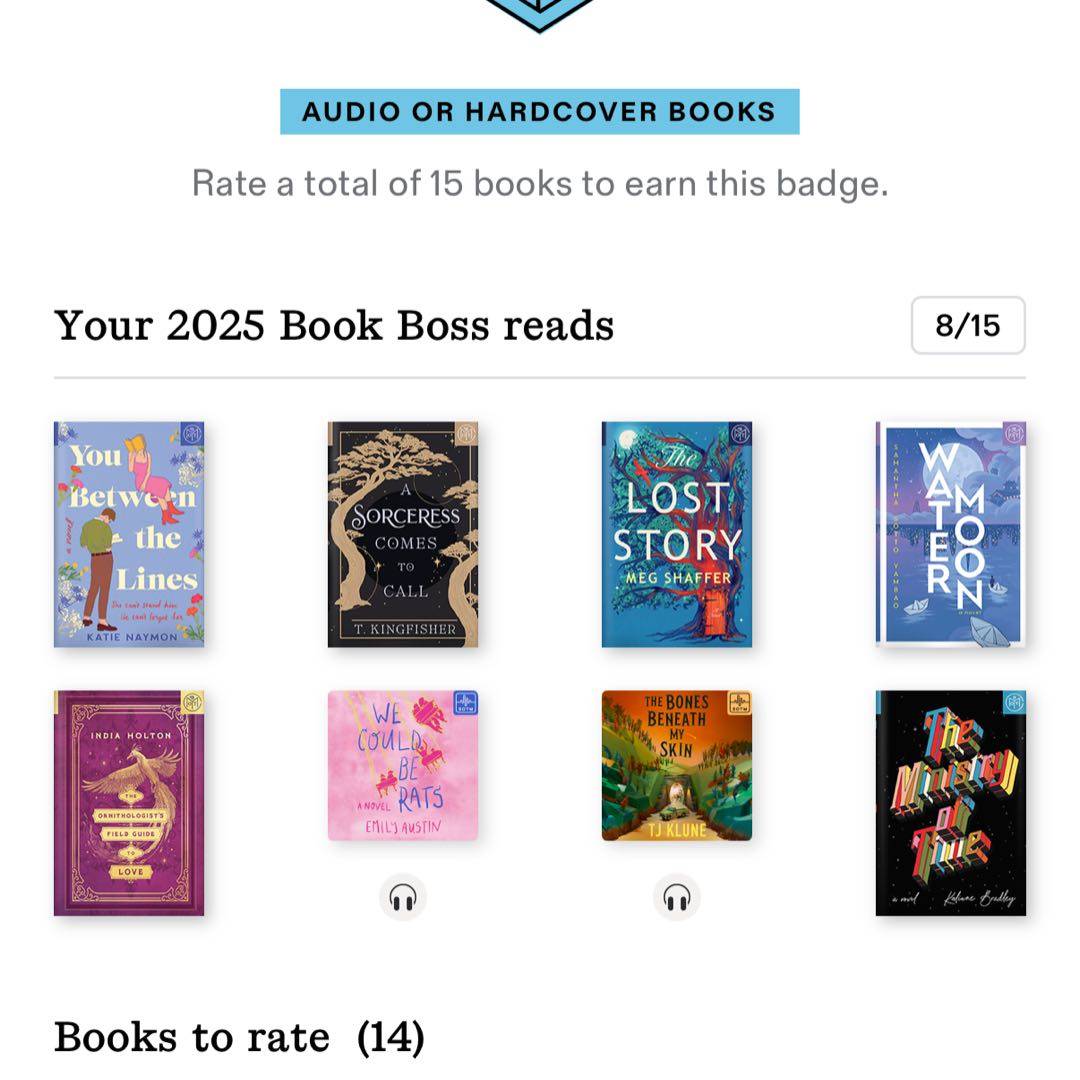Open You Between the Lines book
1080x1080 pixels.
[x=129, y=534]
